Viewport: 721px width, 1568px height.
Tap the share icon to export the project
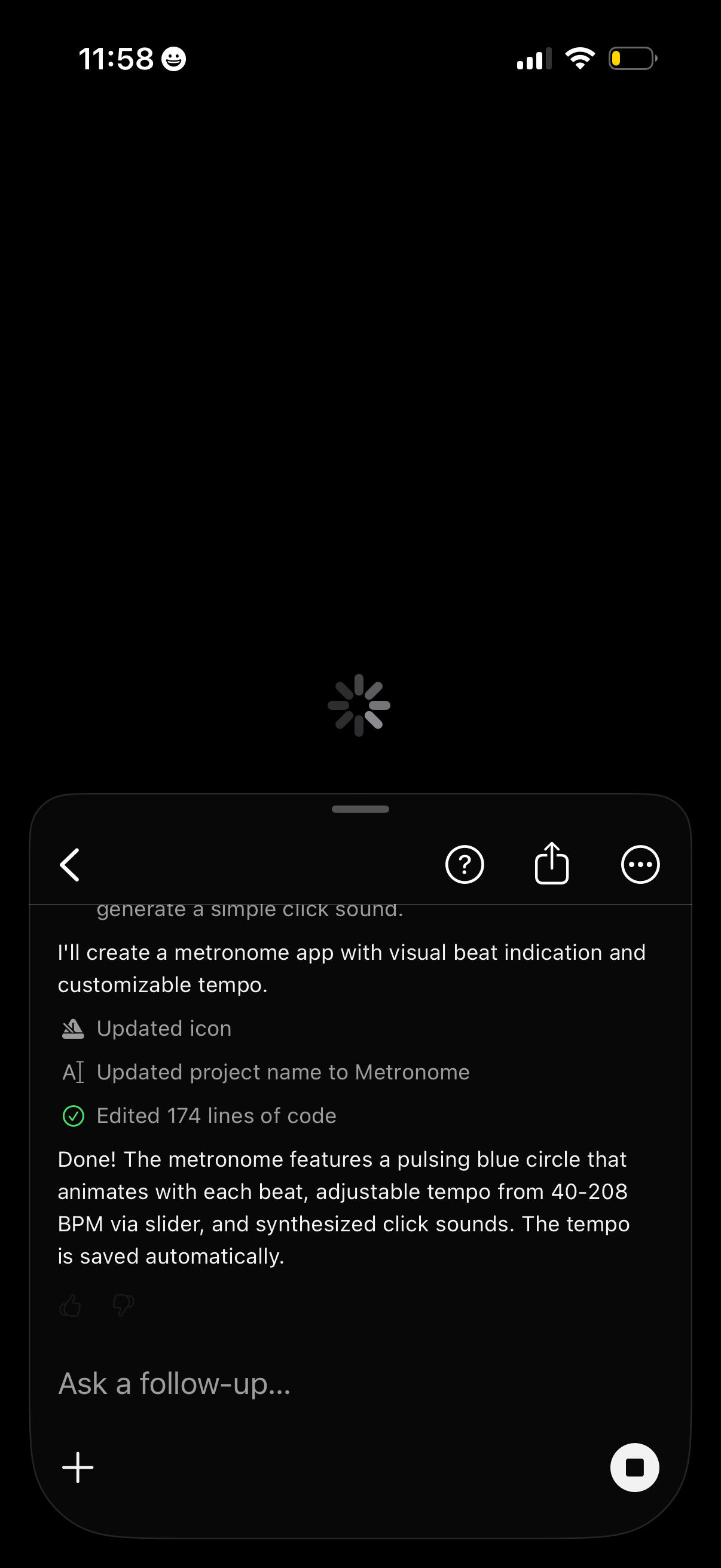tap(552, 864)
